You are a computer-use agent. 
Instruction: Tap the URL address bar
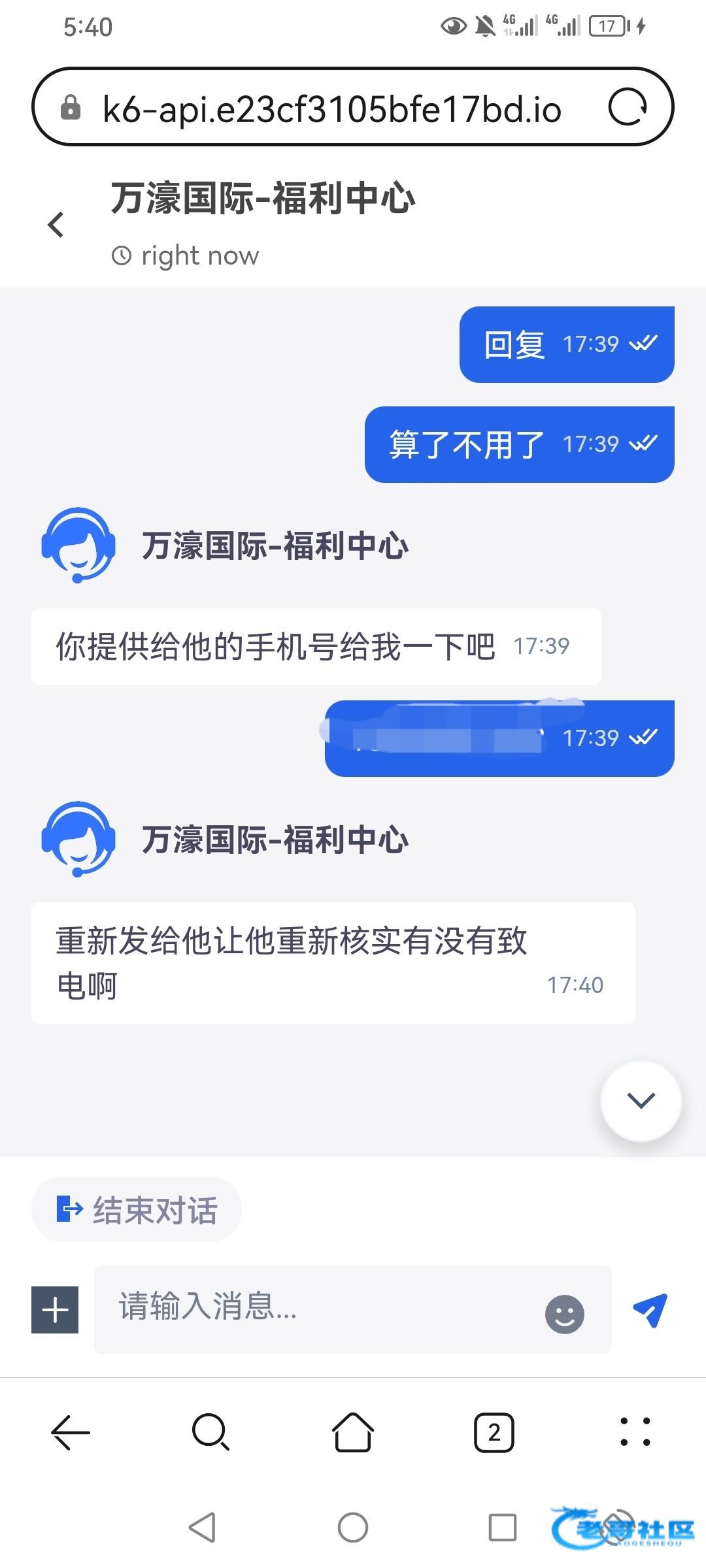[332, 108]
